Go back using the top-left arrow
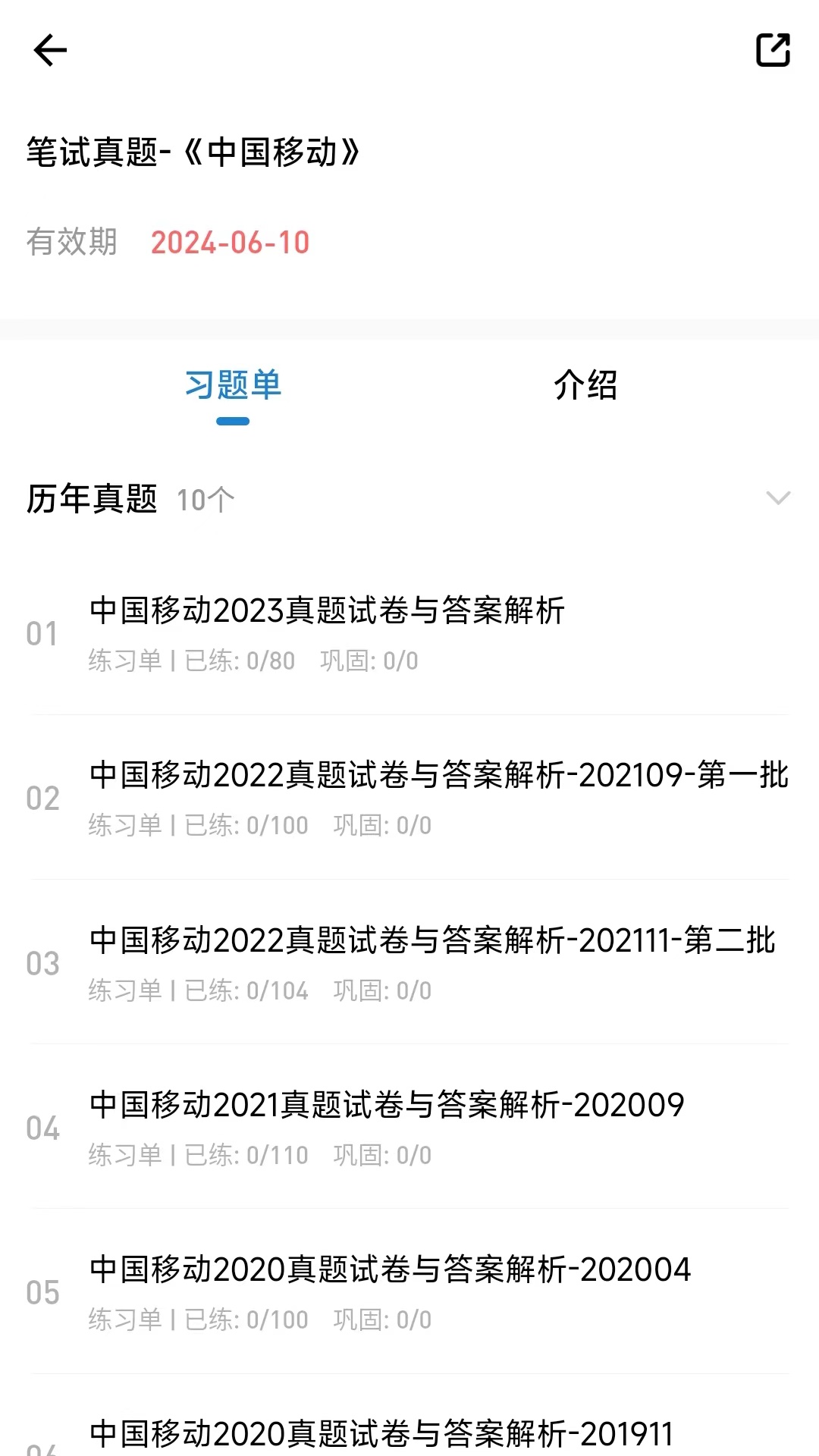 [50, 51]
